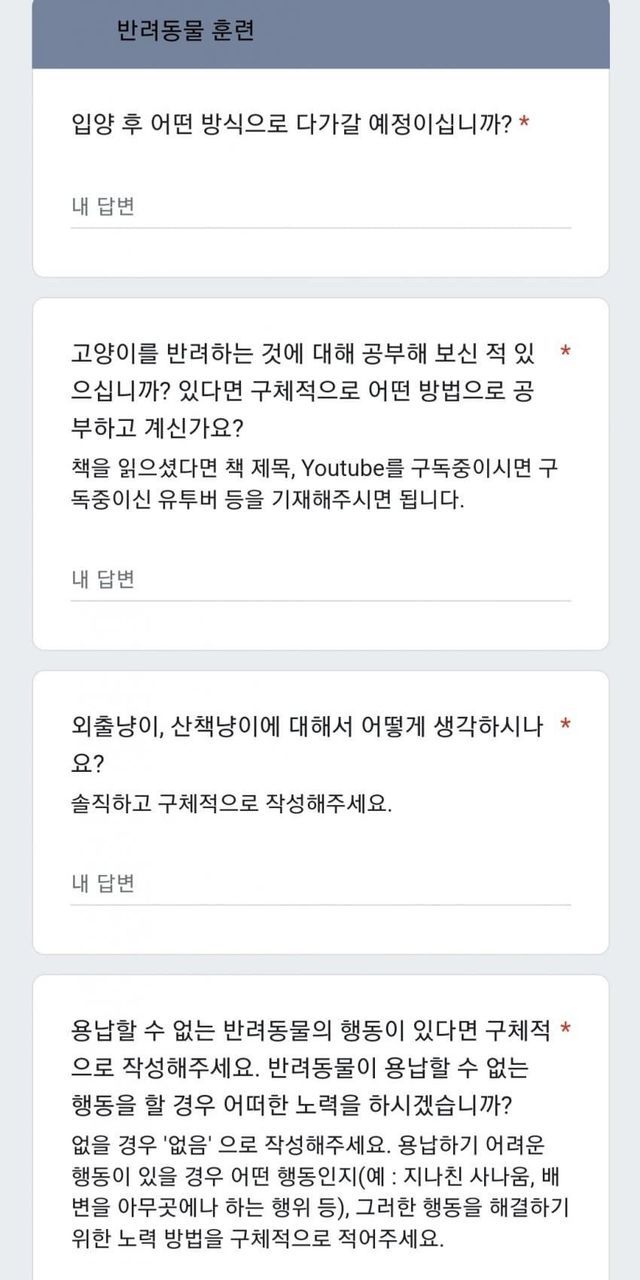Select the answer field about outdoor and walking cats
The width and height of the screenshot is (640, 1280).
tap(320, 884)
